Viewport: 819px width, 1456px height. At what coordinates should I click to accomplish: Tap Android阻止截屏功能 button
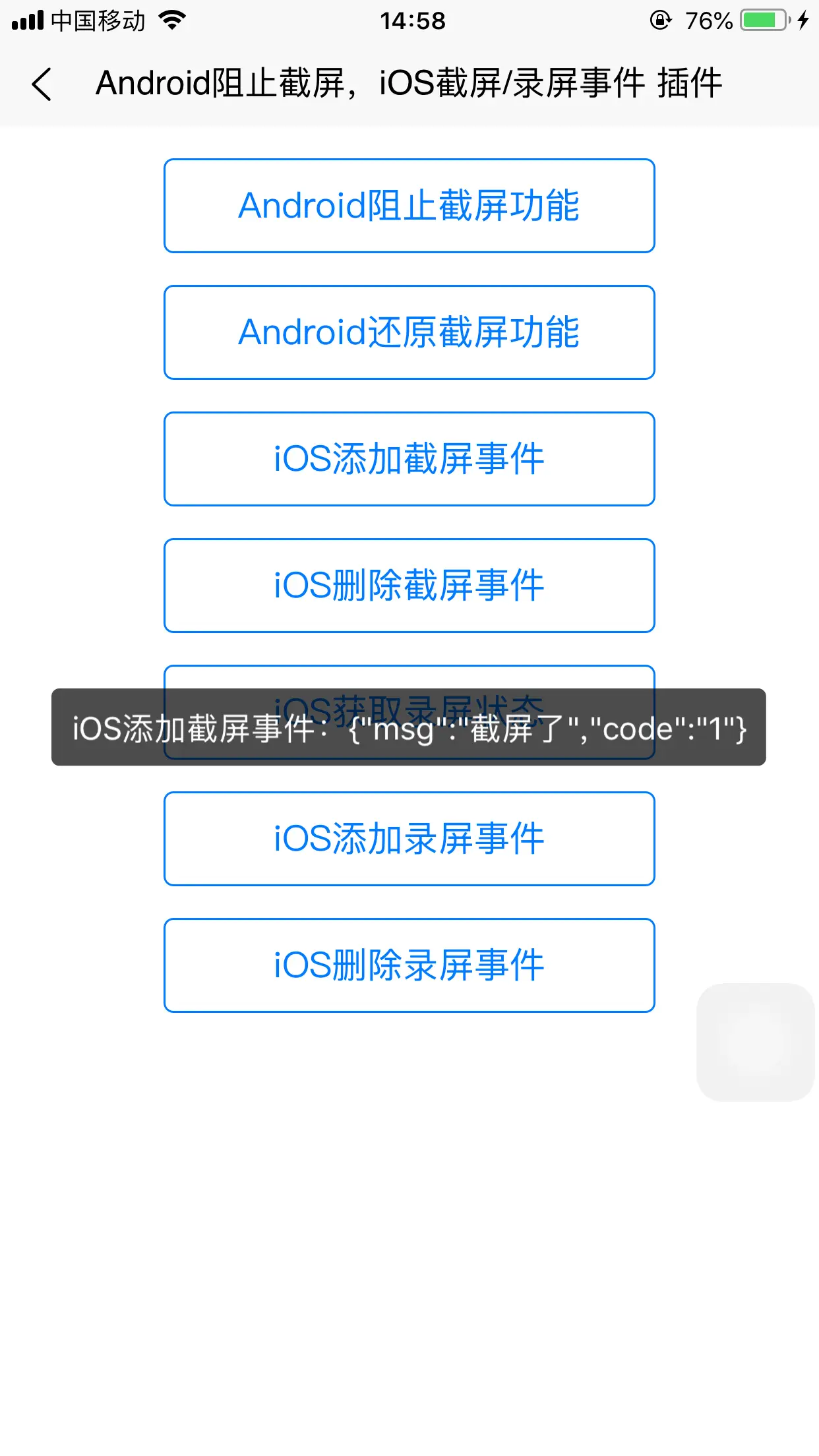click(x=409, y=206)
